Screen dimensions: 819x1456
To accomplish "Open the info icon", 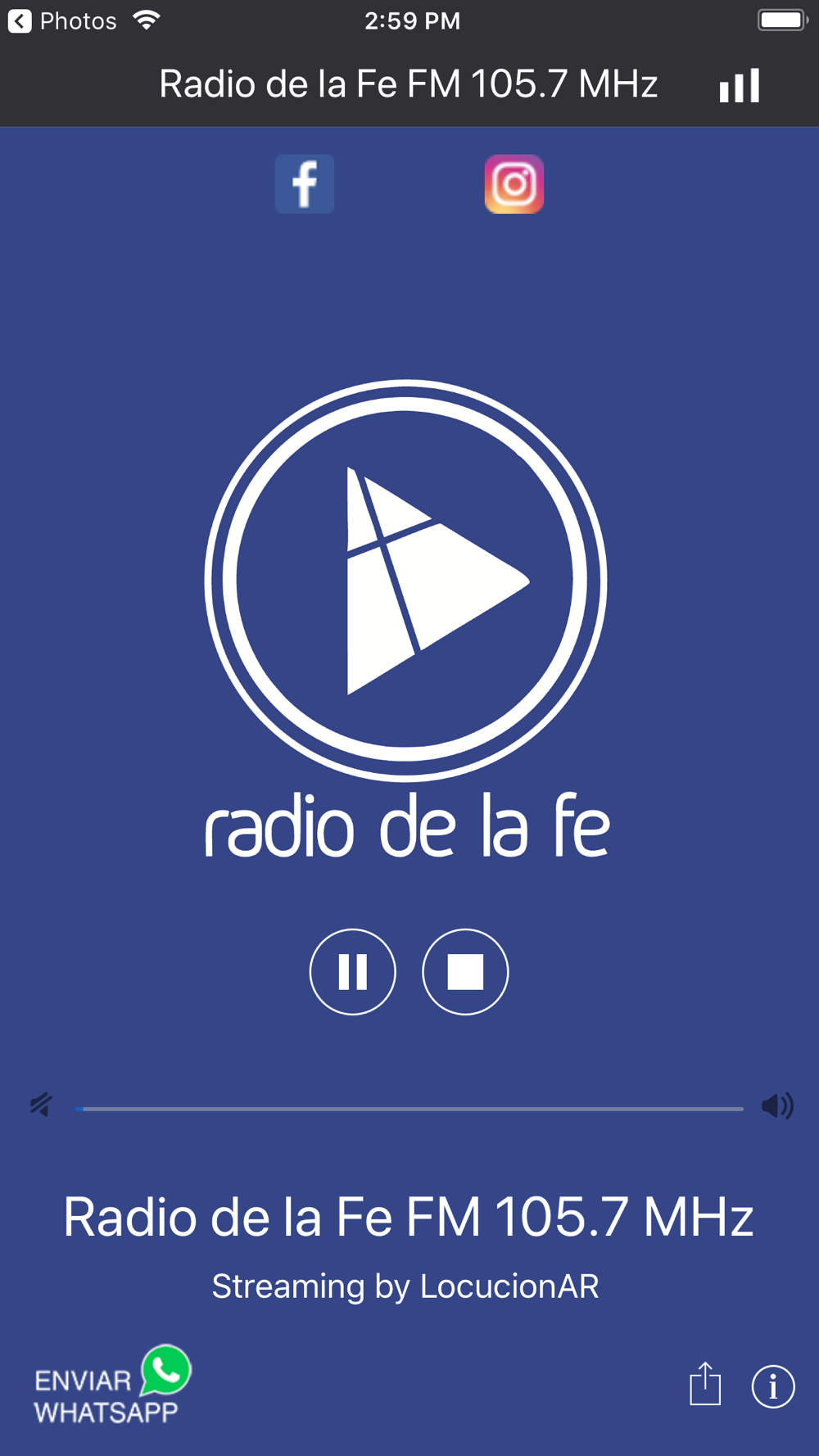I will coord(772,1386).
